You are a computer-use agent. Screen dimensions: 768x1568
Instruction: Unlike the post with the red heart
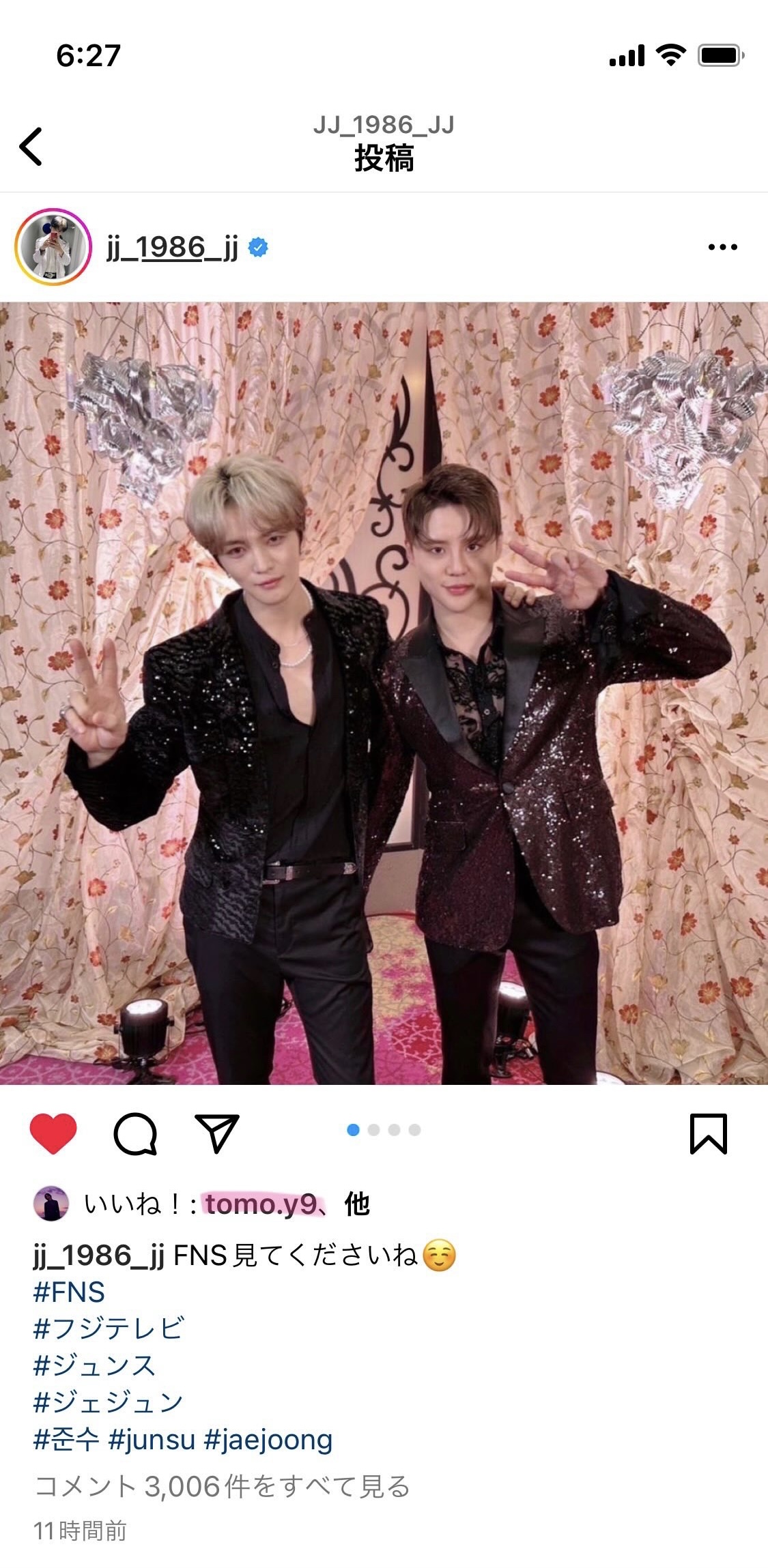coord(53,1133)
